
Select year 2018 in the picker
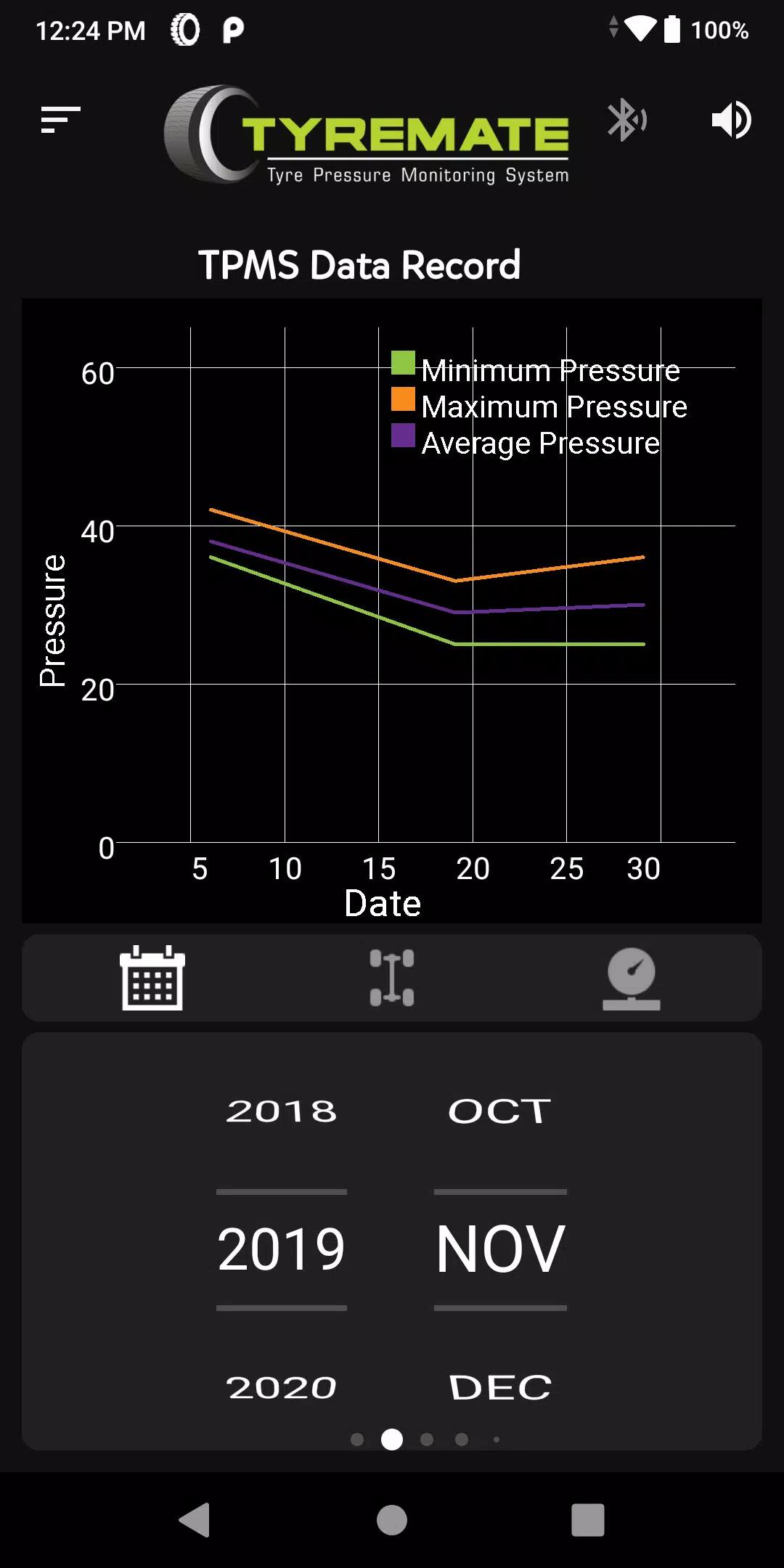(x=282, y=1111)
